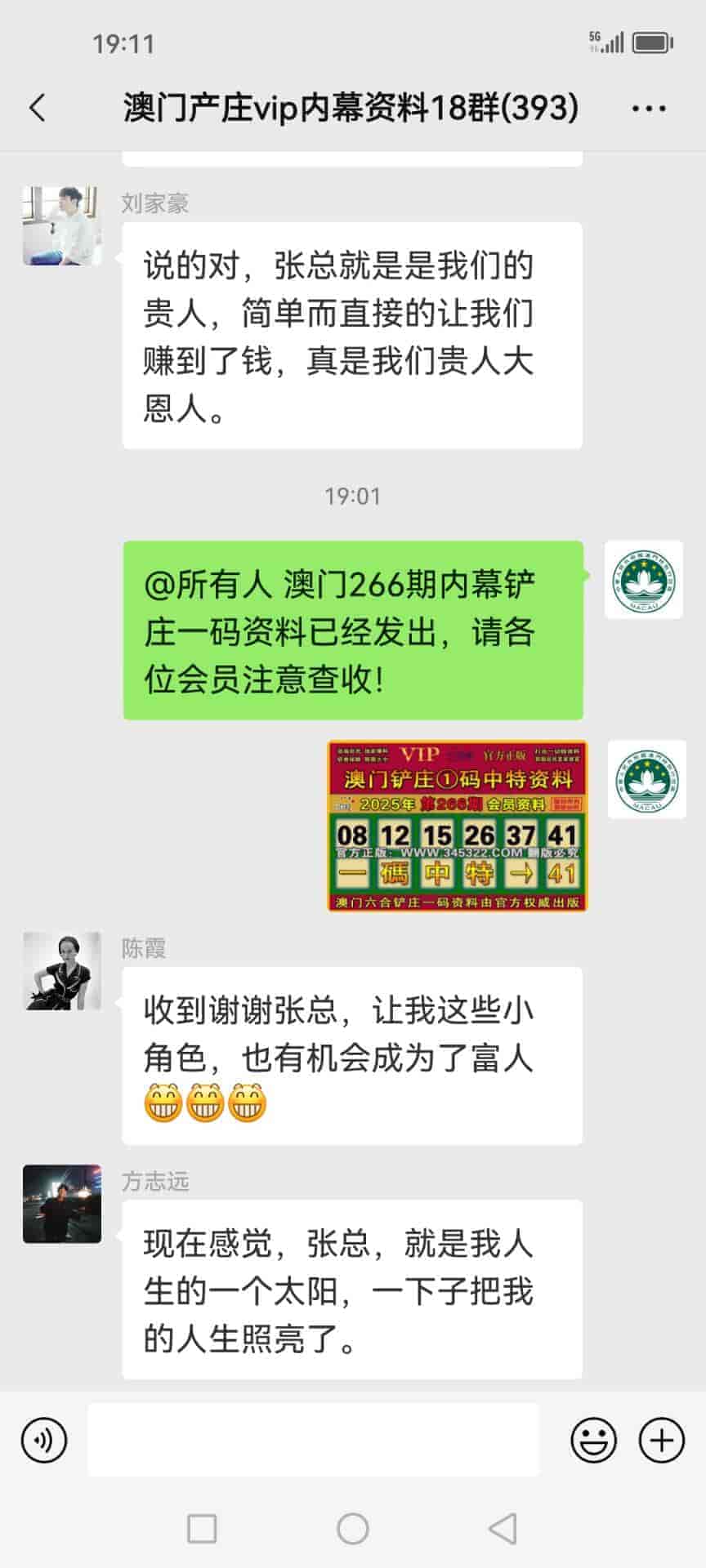Tap the system home button
Image resolution: width=706 pixels, height=1568 pixels.
[x=353, y=1528]
